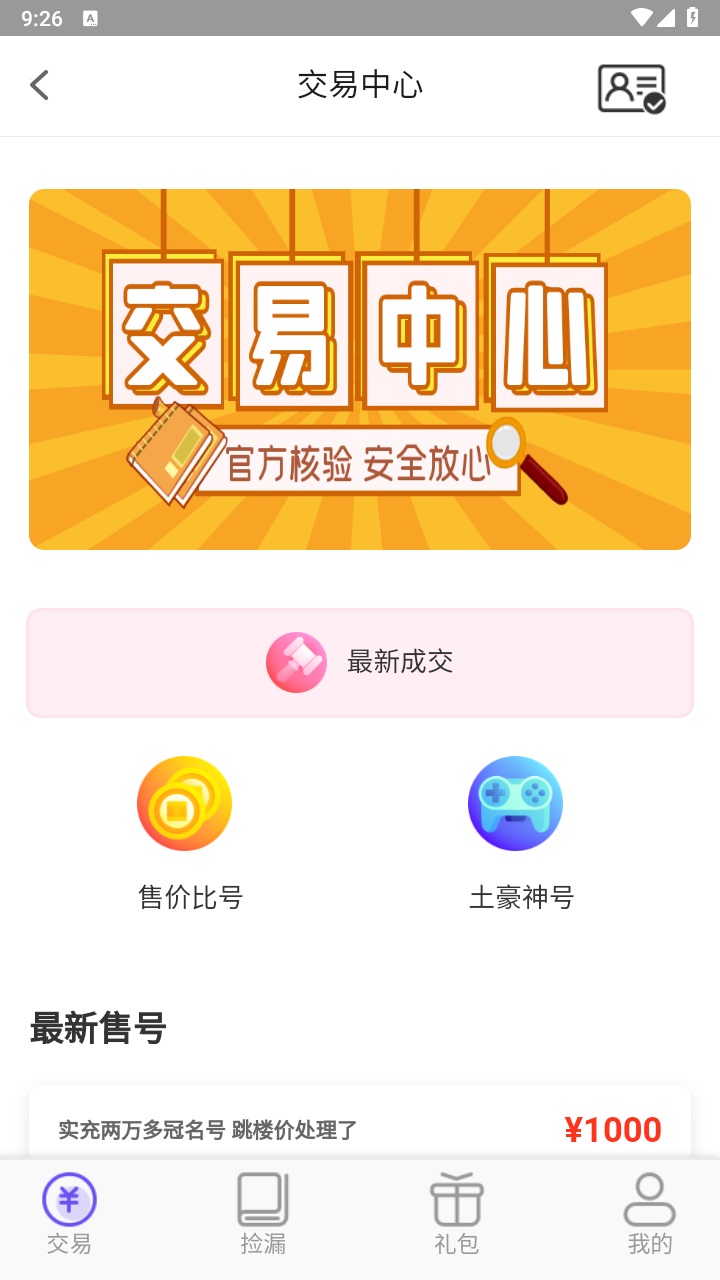Open the 最新成交 banner
The height and width of the screenshot is (1280, 720).
coord(360,662)
